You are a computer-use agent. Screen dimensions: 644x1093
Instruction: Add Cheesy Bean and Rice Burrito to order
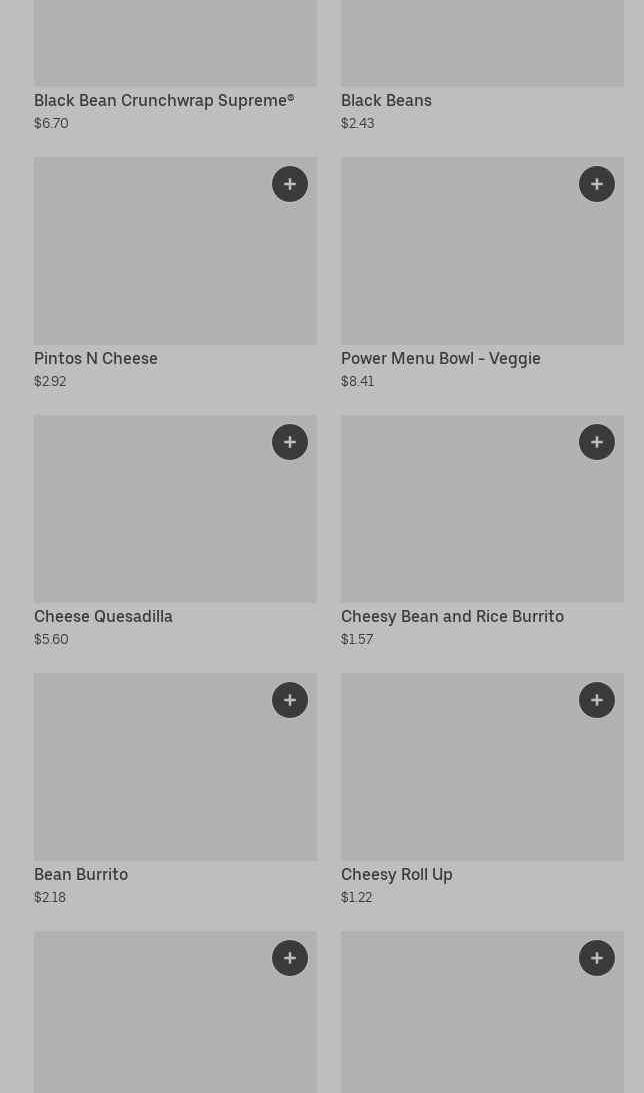(x=597, y=442)
